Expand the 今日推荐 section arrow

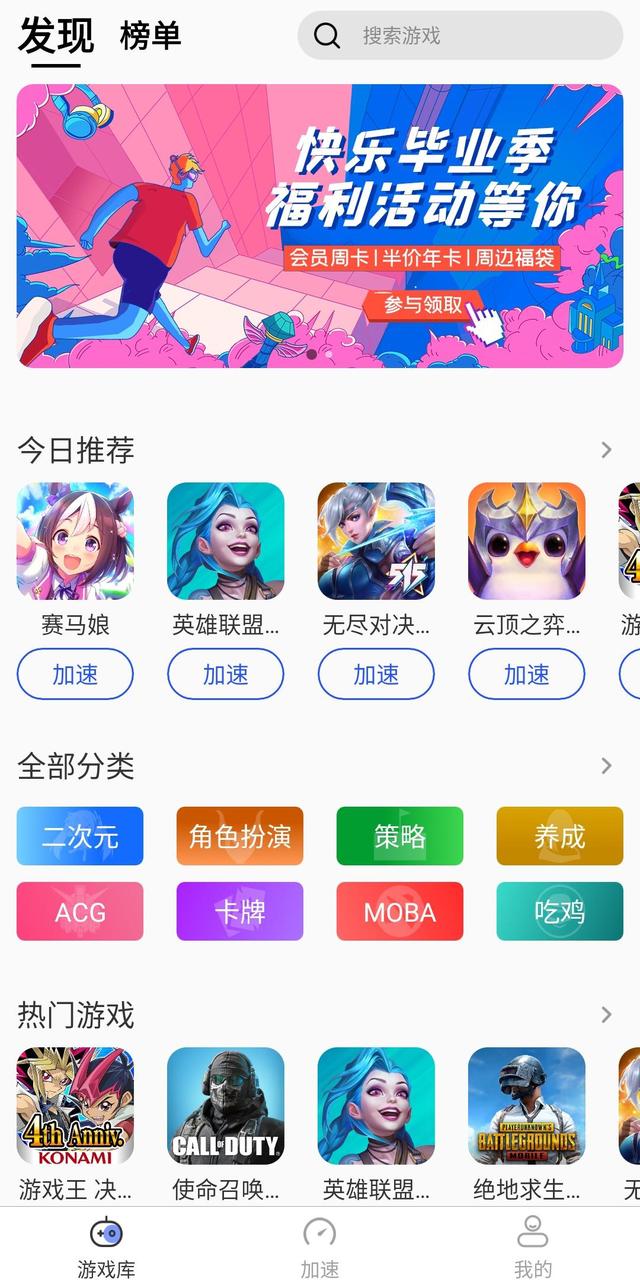[x=606, y=450]
